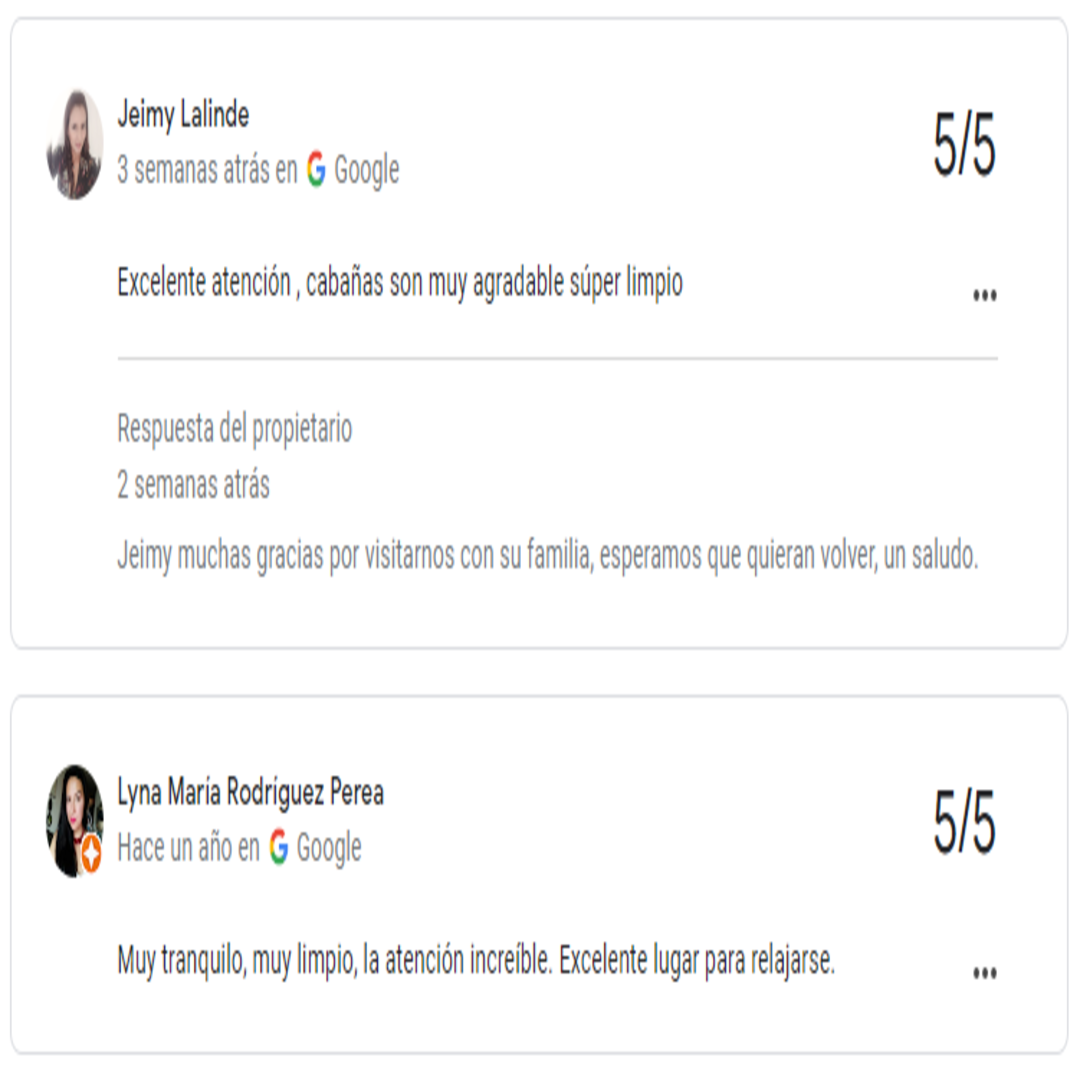
Task: Open more options on Jeimy Lalinde's review
Action: pos(984,295)
